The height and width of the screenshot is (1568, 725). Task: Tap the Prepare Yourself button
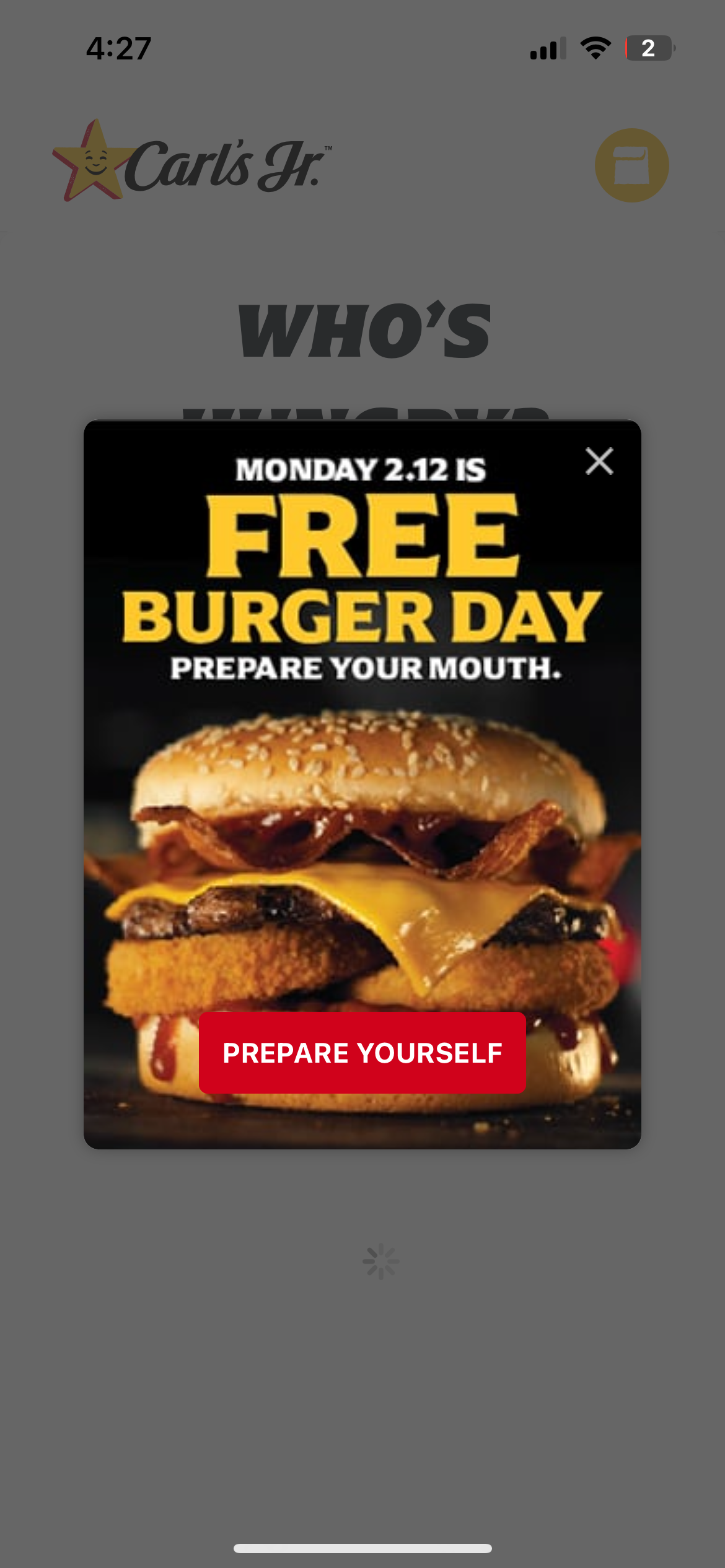[x=362, y=1053]
